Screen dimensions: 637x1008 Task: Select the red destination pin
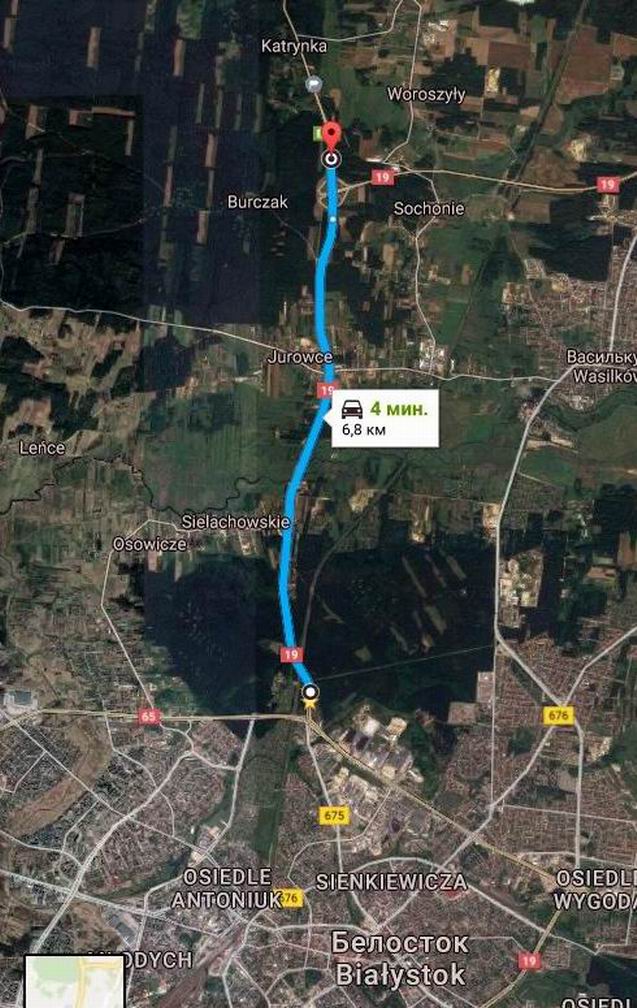click(x=332, y=135)
